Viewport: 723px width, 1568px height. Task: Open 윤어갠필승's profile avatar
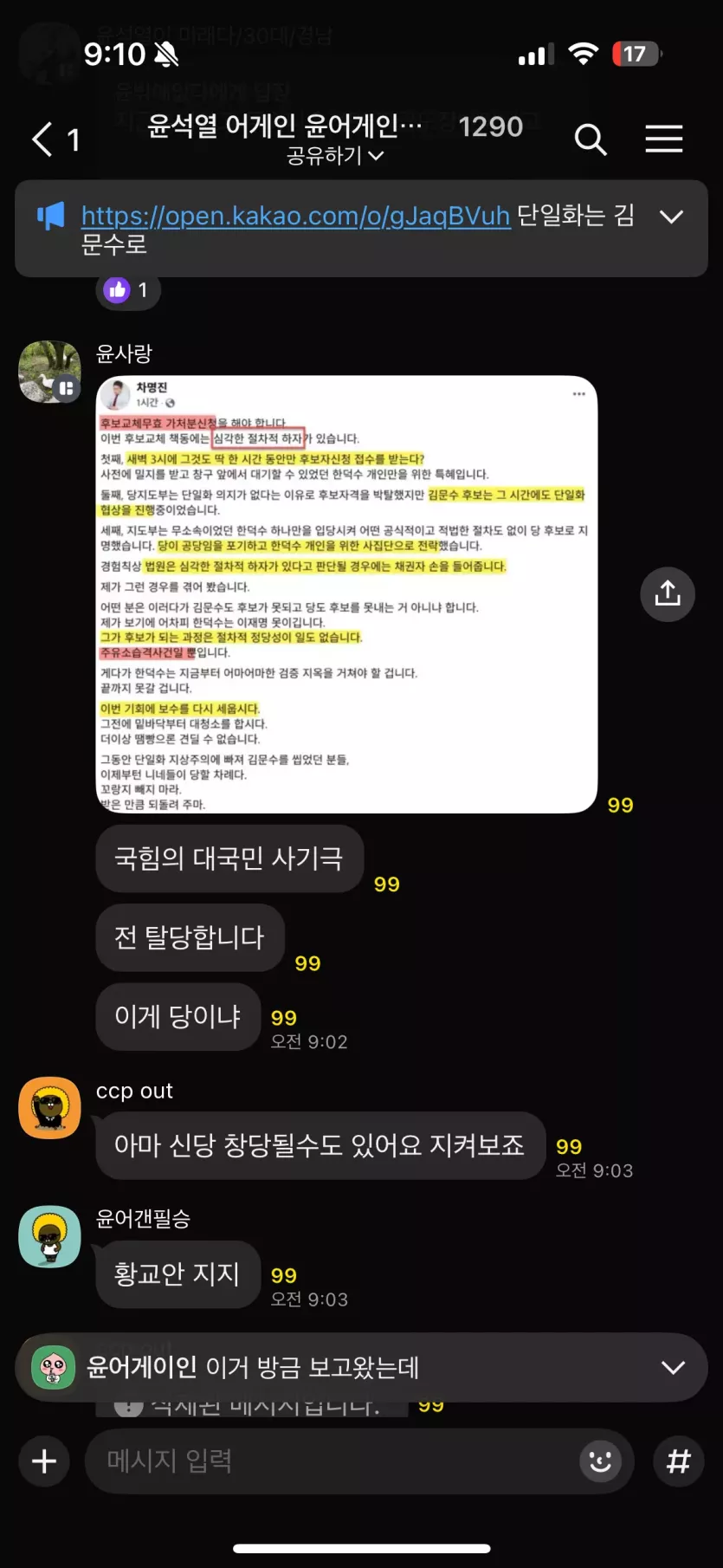[x=50, y=1236]
